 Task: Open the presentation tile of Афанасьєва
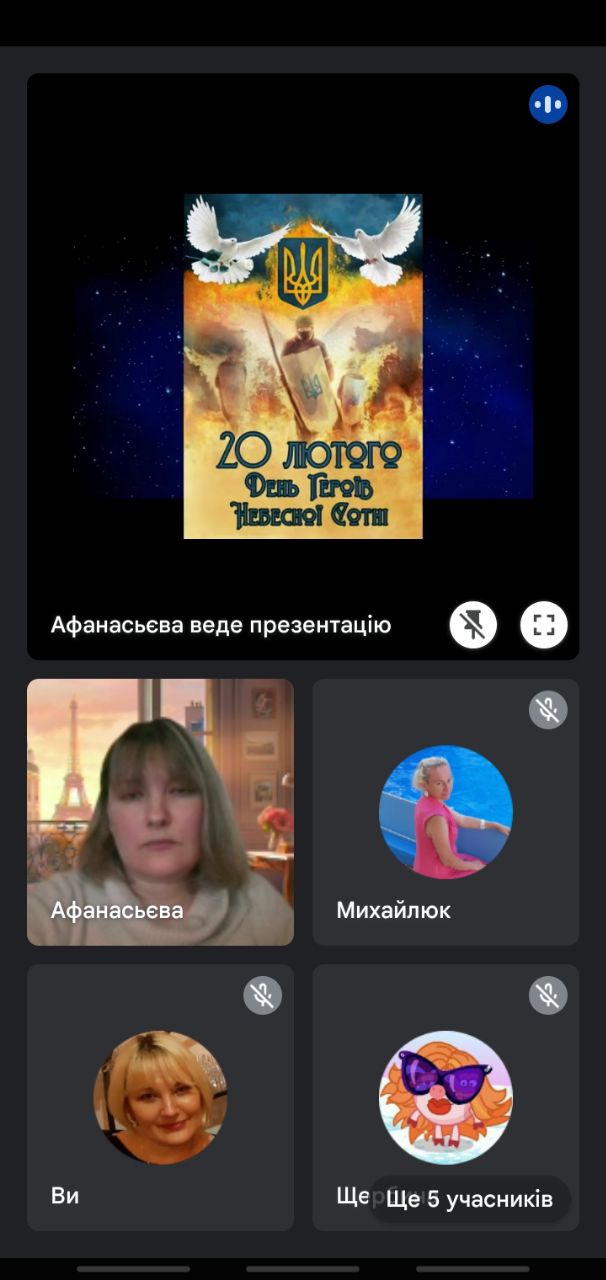click(302, 366)
